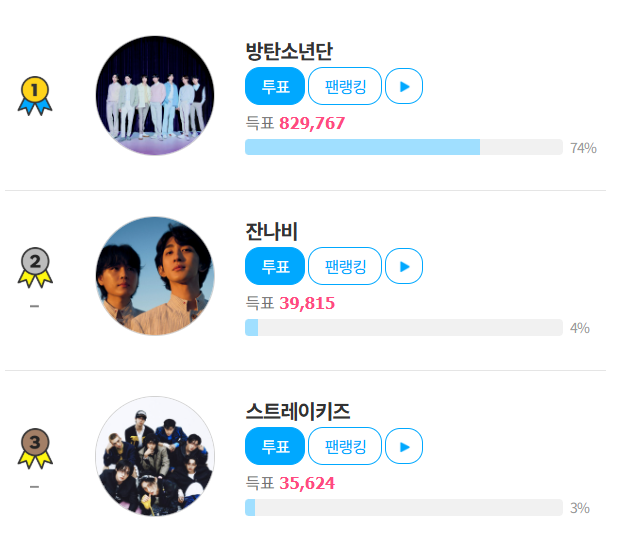The width and height of the screenshot is (622, 543).
Task: Open 팬랭킹 for 잔나비
Action: pyautogui.click(x=345, y=266)
